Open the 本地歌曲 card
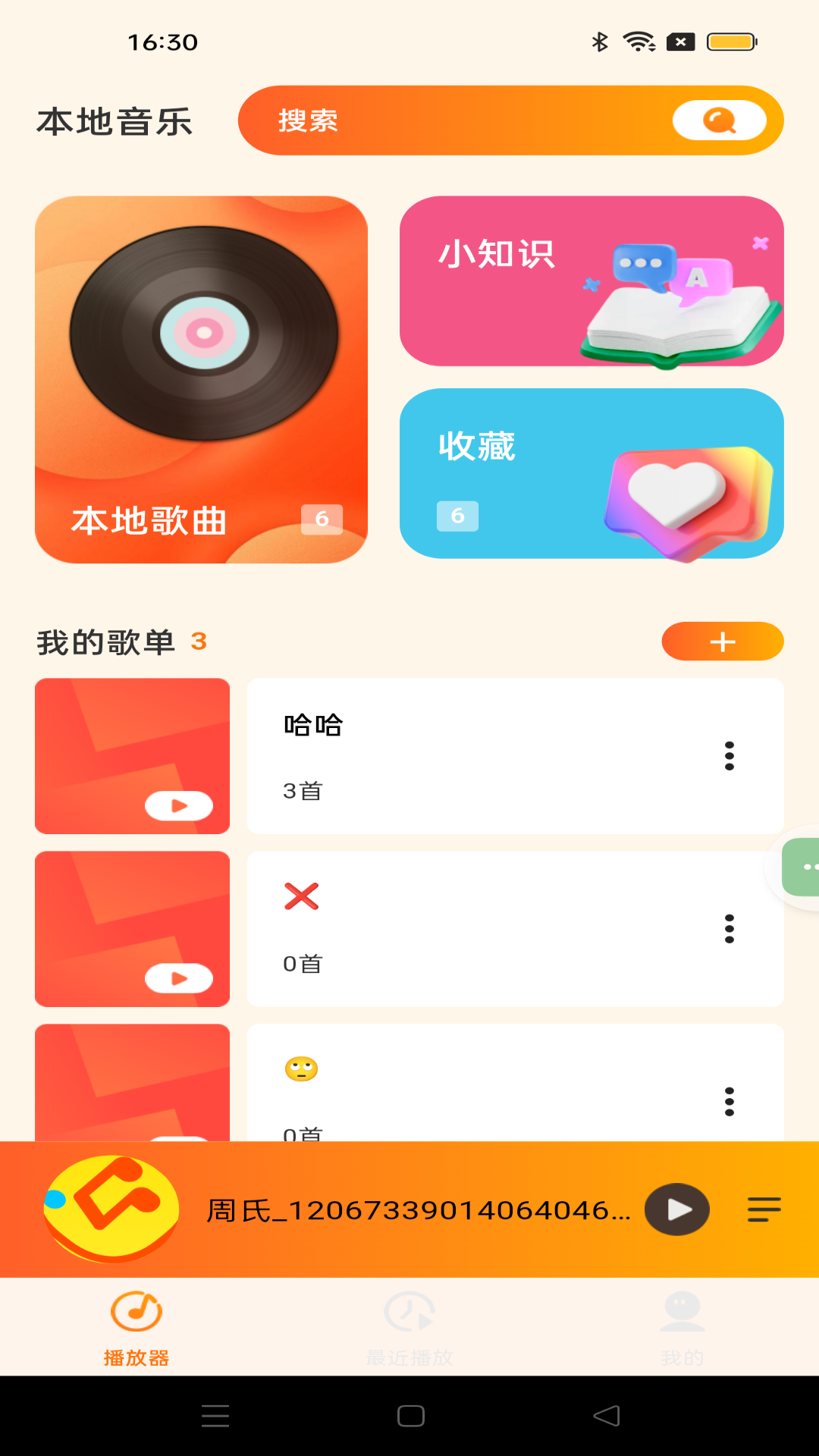Screen dimensions: 819x1456 coord(201,379)
